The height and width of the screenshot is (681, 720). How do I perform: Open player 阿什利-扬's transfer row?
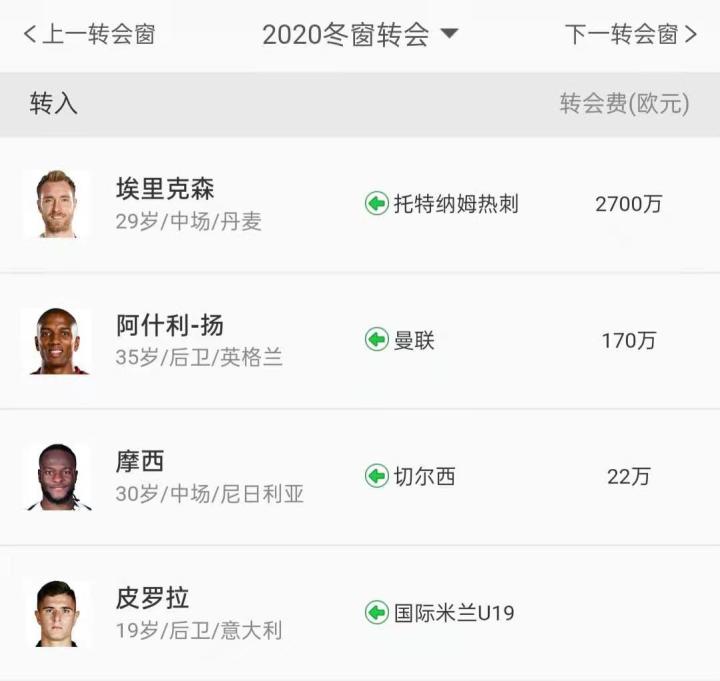pyautogui.click(x=360, y=340)
